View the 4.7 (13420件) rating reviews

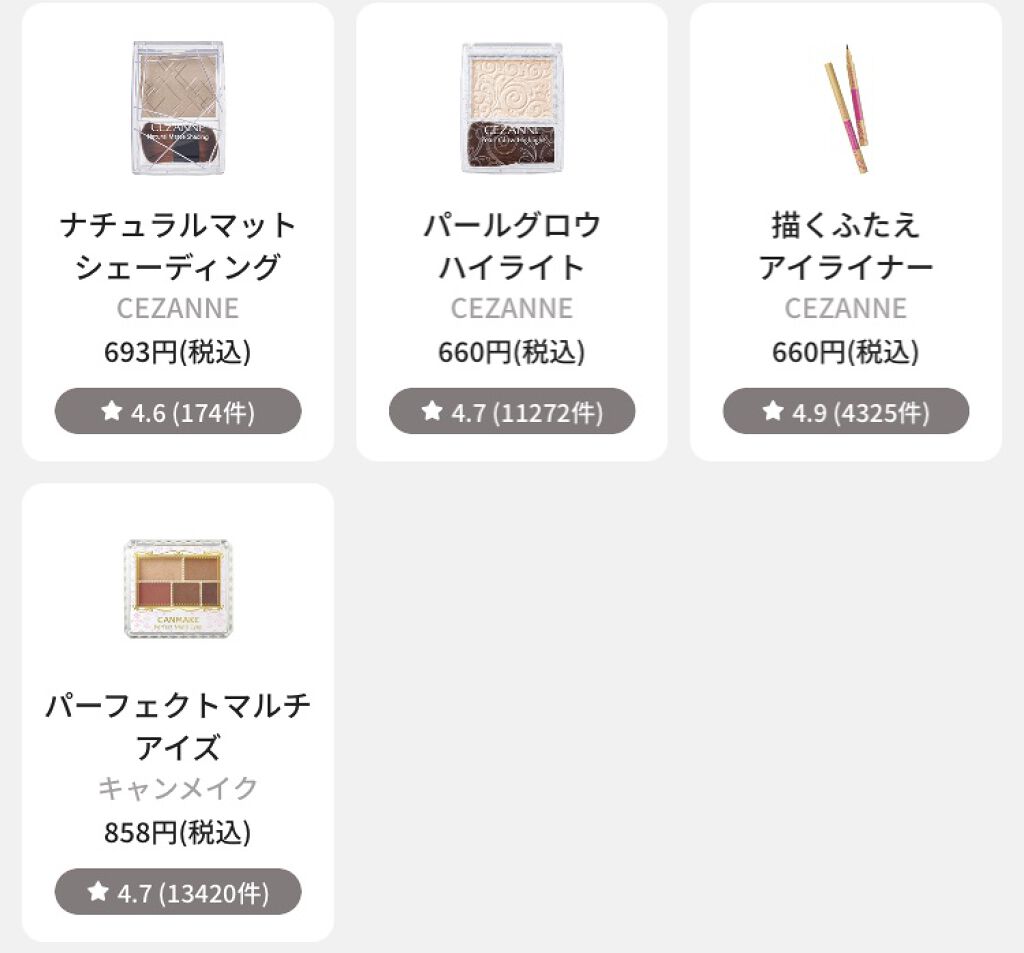click(178, 892)
